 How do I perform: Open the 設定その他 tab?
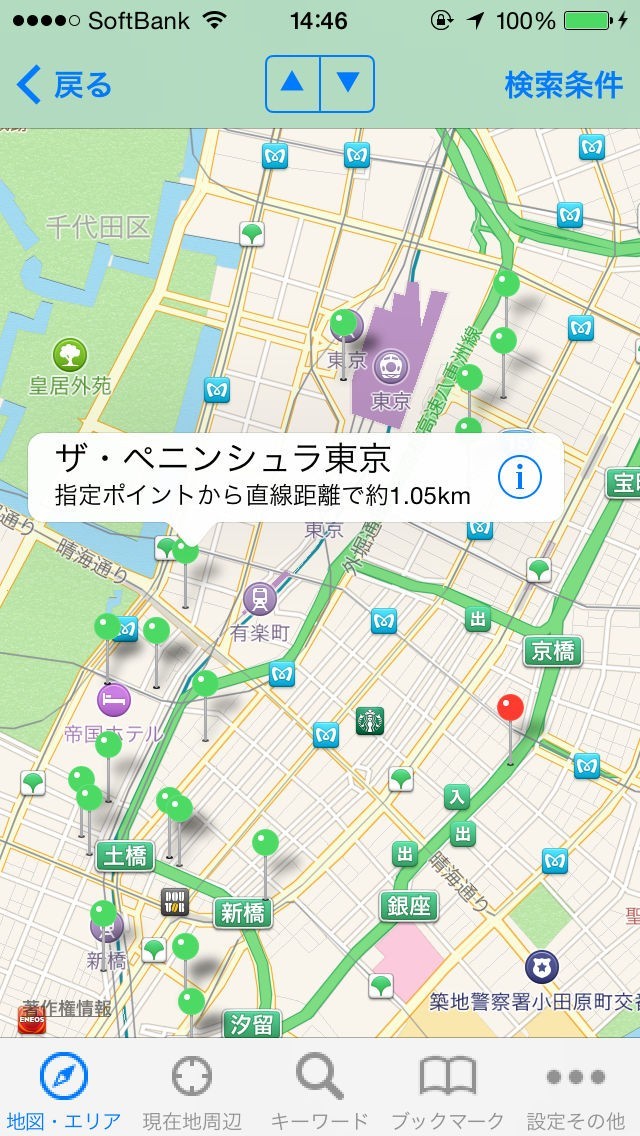pos(576,1090)
